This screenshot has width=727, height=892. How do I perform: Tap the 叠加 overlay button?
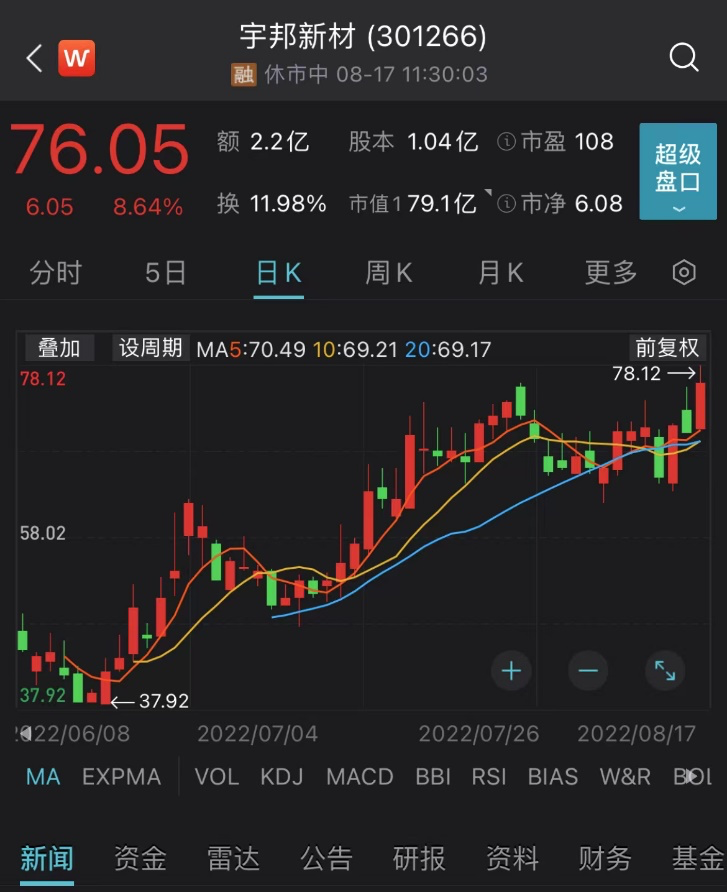[x=60, y=348]
